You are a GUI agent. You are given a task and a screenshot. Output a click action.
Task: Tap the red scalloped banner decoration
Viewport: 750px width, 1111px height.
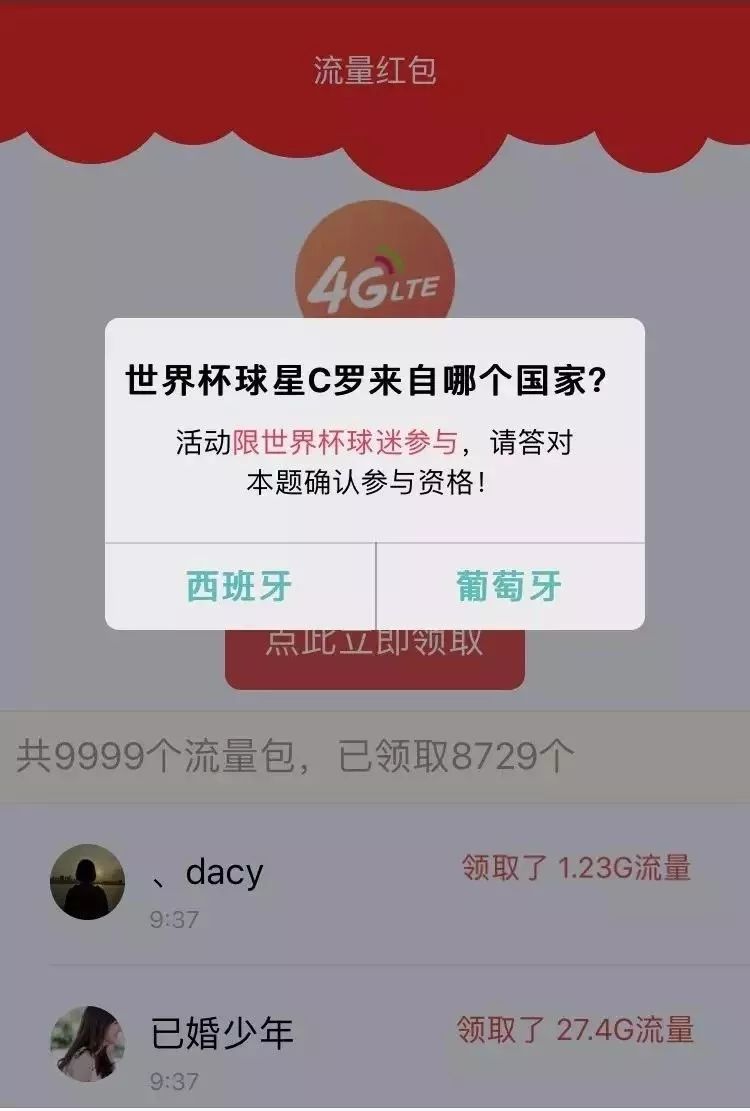[375, 130]
